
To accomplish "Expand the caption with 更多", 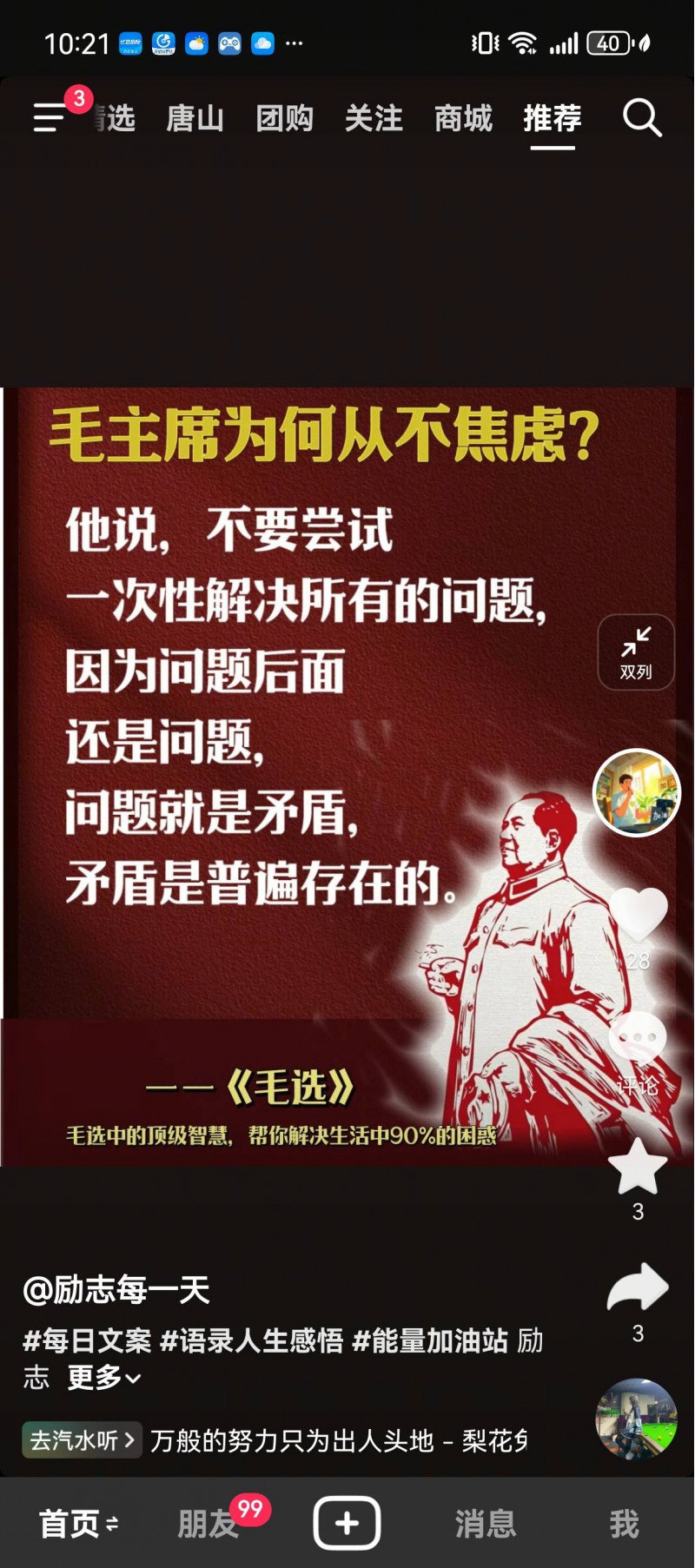I will point(103,1378).
